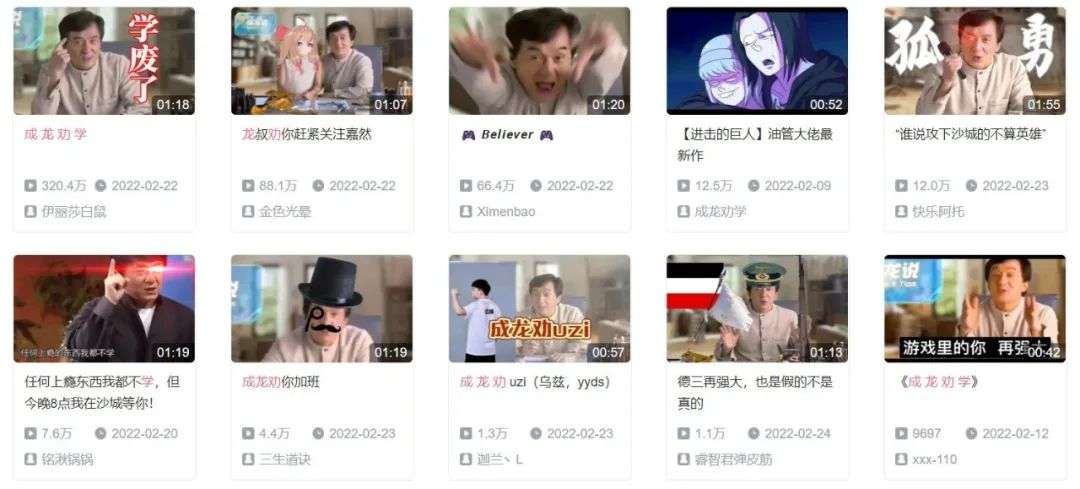Open the 成龙劝你加班 video
This screenshot has width=1080, height=489.
coord(321,308)
